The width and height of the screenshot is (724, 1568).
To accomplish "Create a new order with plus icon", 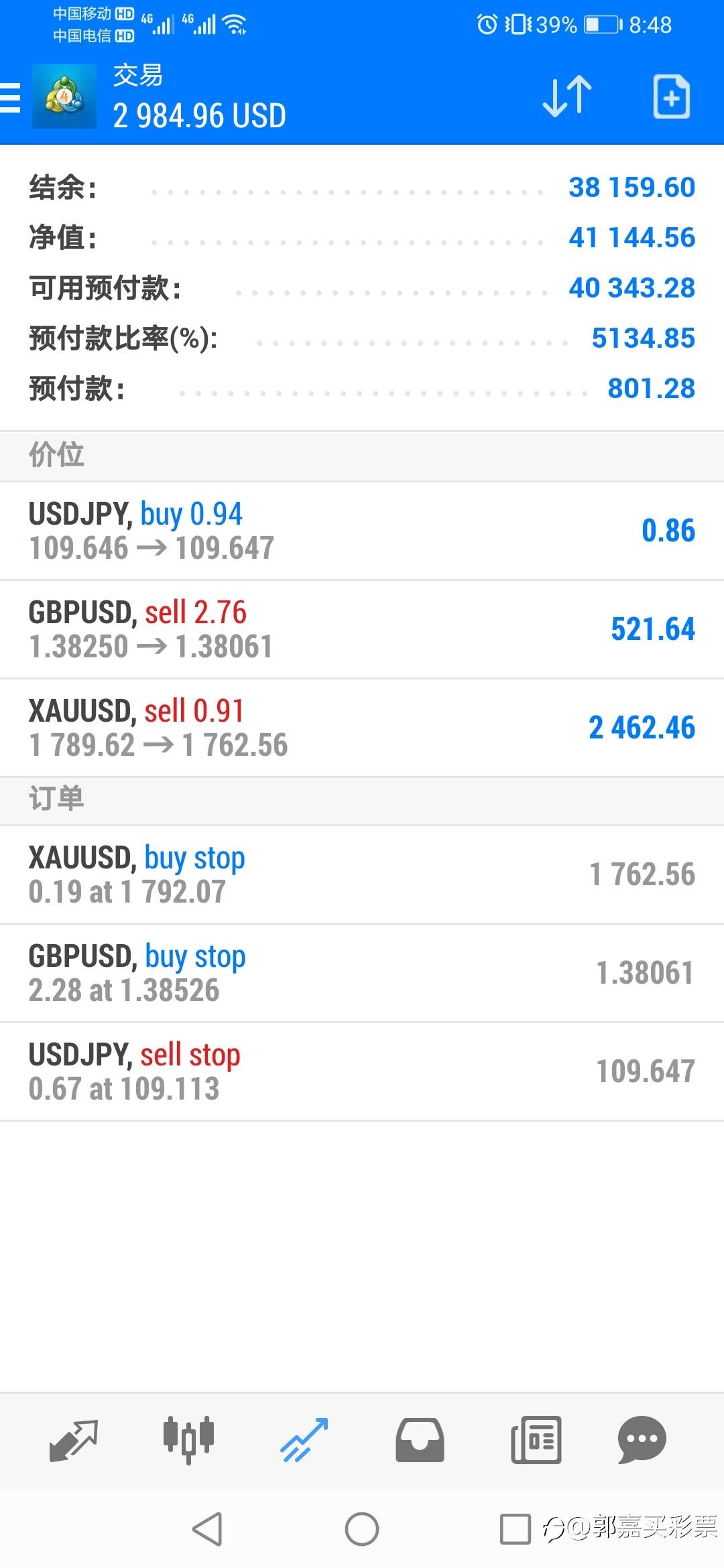I will pyautogui.click(x=671, y=97).
